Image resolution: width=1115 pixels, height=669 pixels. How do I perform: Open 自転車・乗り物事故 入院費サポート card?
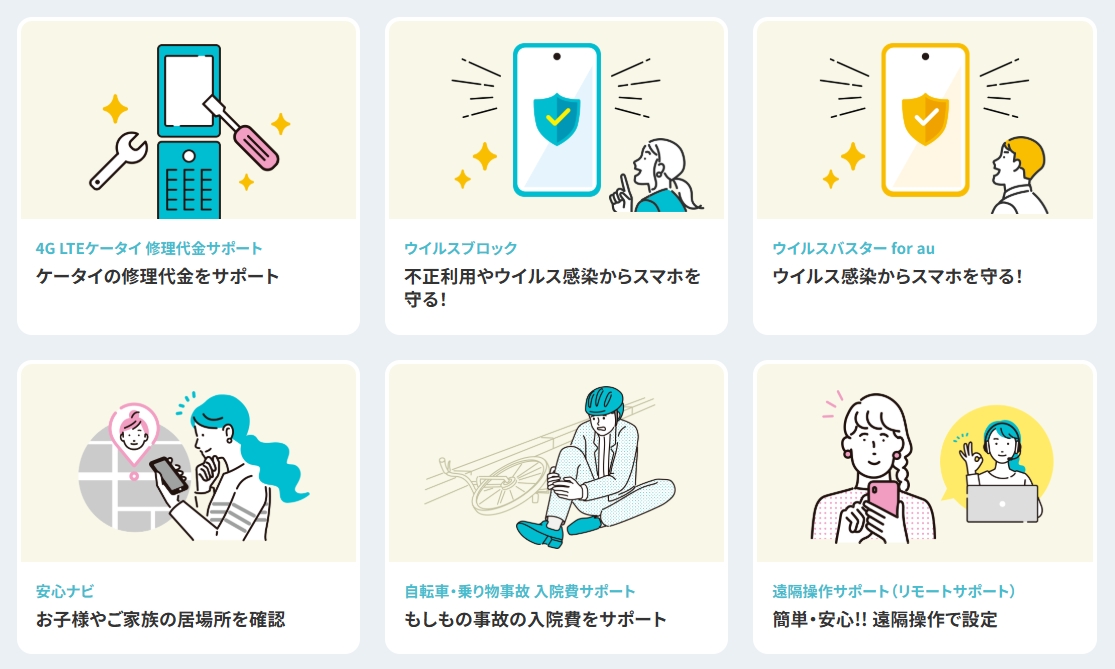[x=556, y=508]
